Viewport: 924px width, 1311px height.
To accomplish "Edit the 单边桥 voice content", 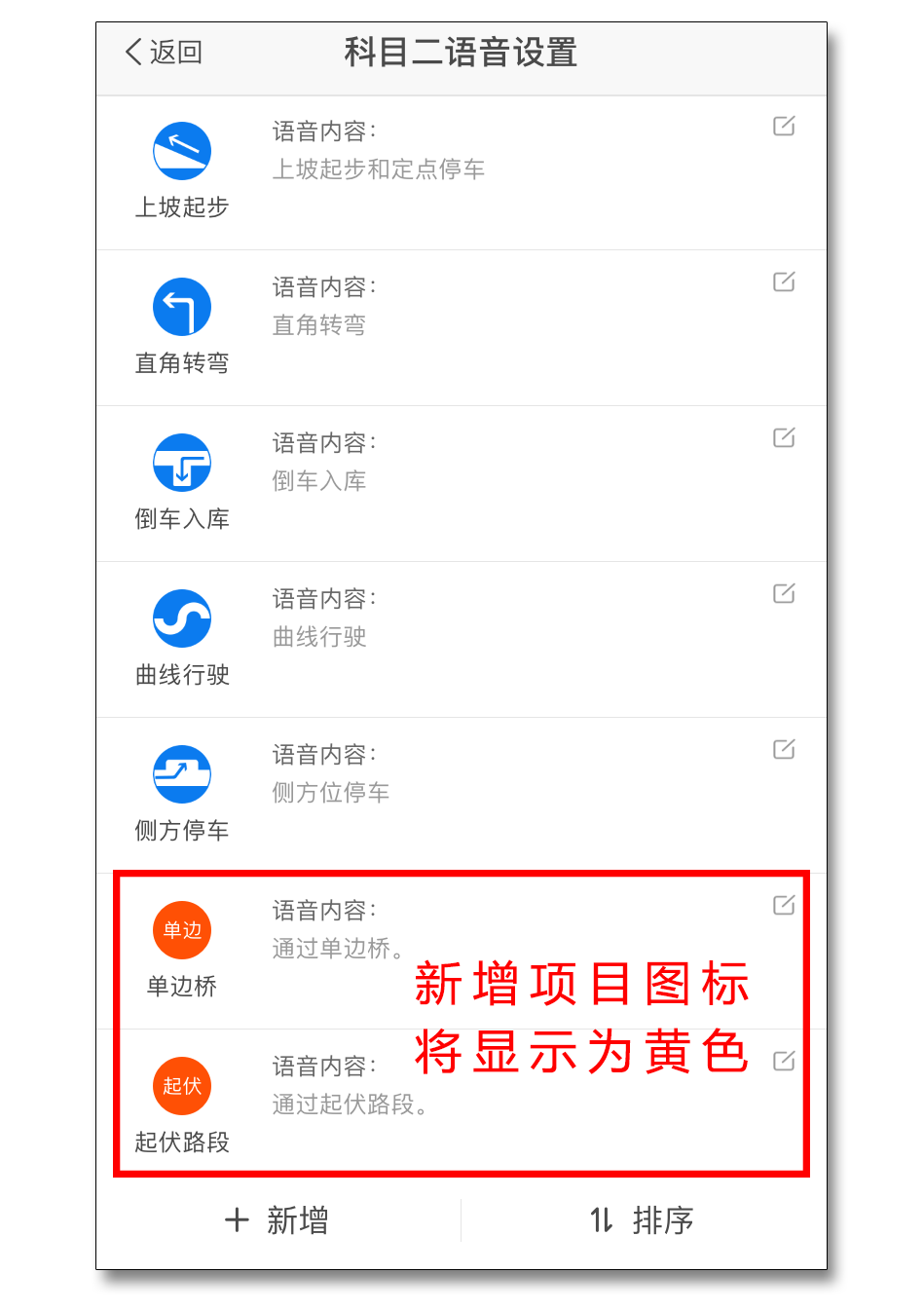I will point(784,905).
